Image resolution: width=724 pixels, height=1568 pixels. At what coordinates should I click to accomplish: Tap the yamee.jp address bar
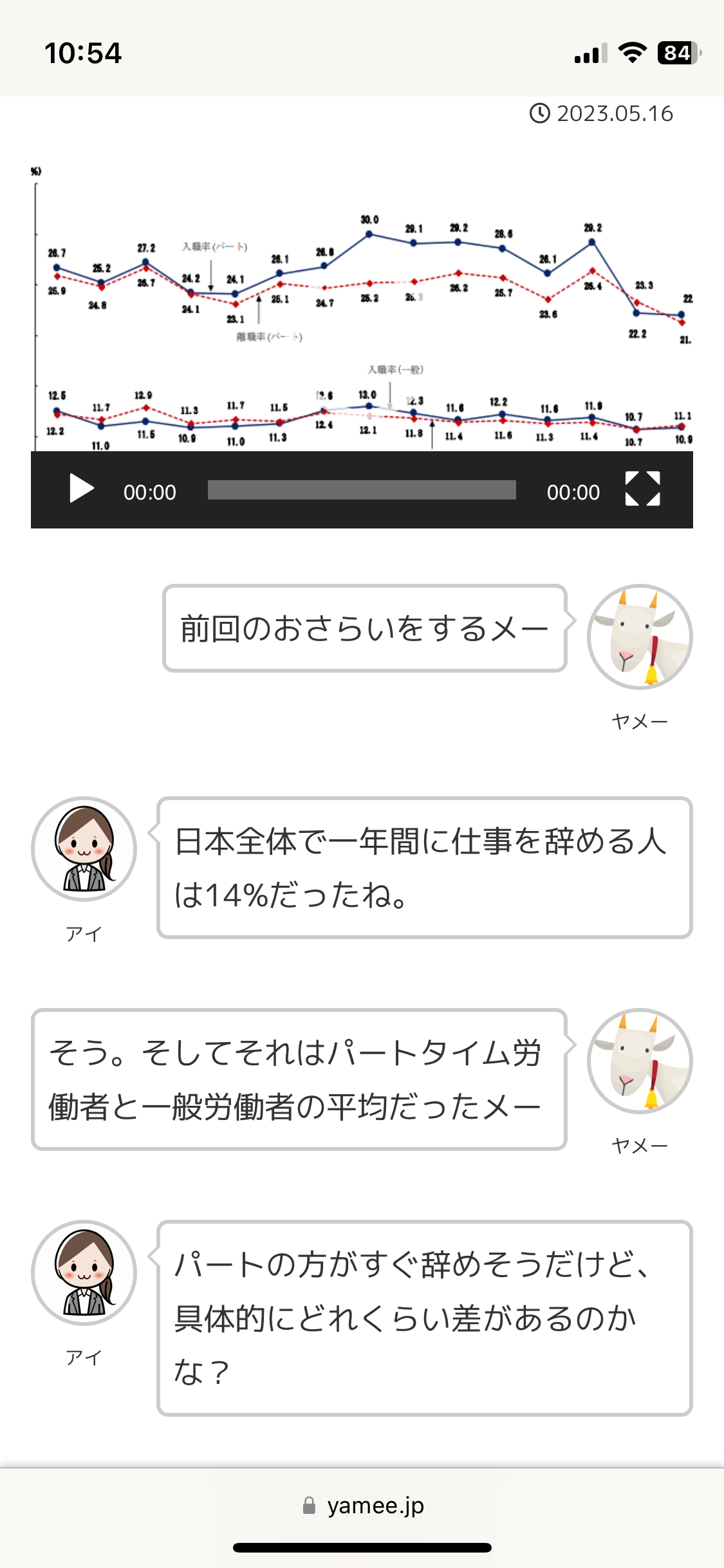click(363, 1506)
